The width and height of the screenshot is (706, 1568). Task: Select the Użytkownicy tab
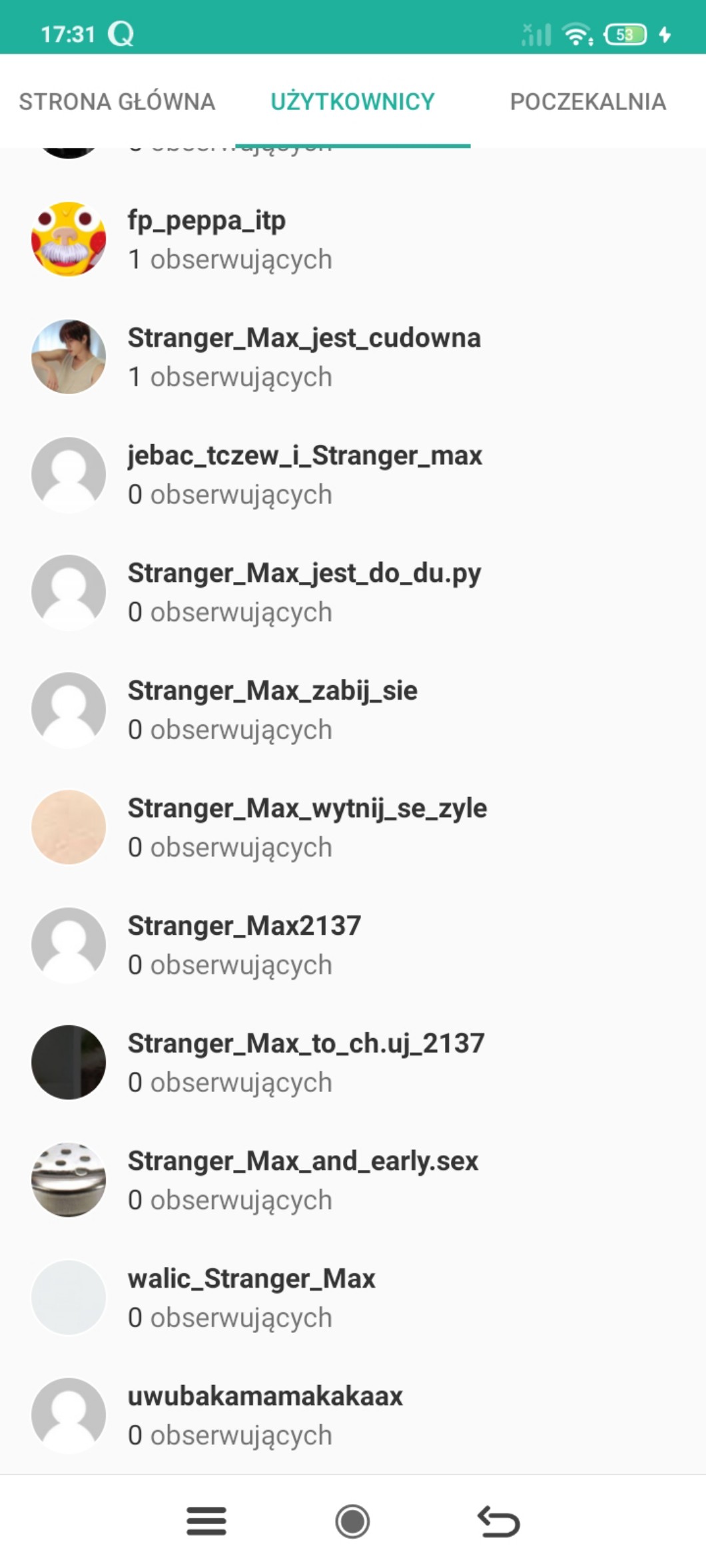tap(352, 101)
